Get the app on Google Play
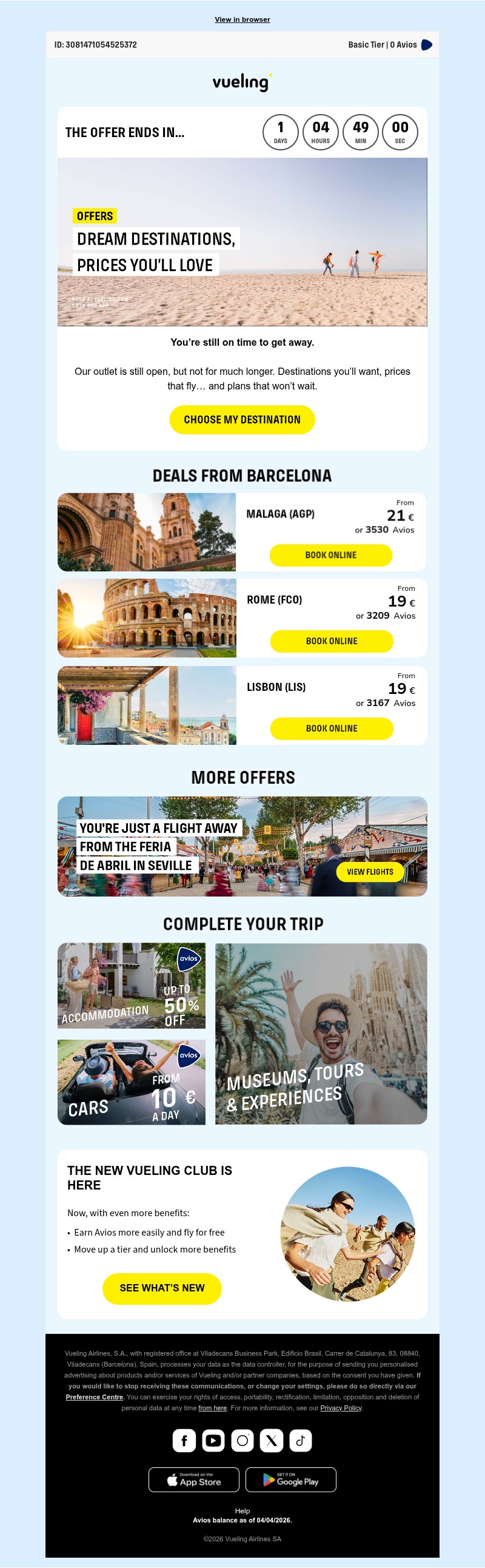This screenshot has width=485, height=1568. (x=290, y=1479)
